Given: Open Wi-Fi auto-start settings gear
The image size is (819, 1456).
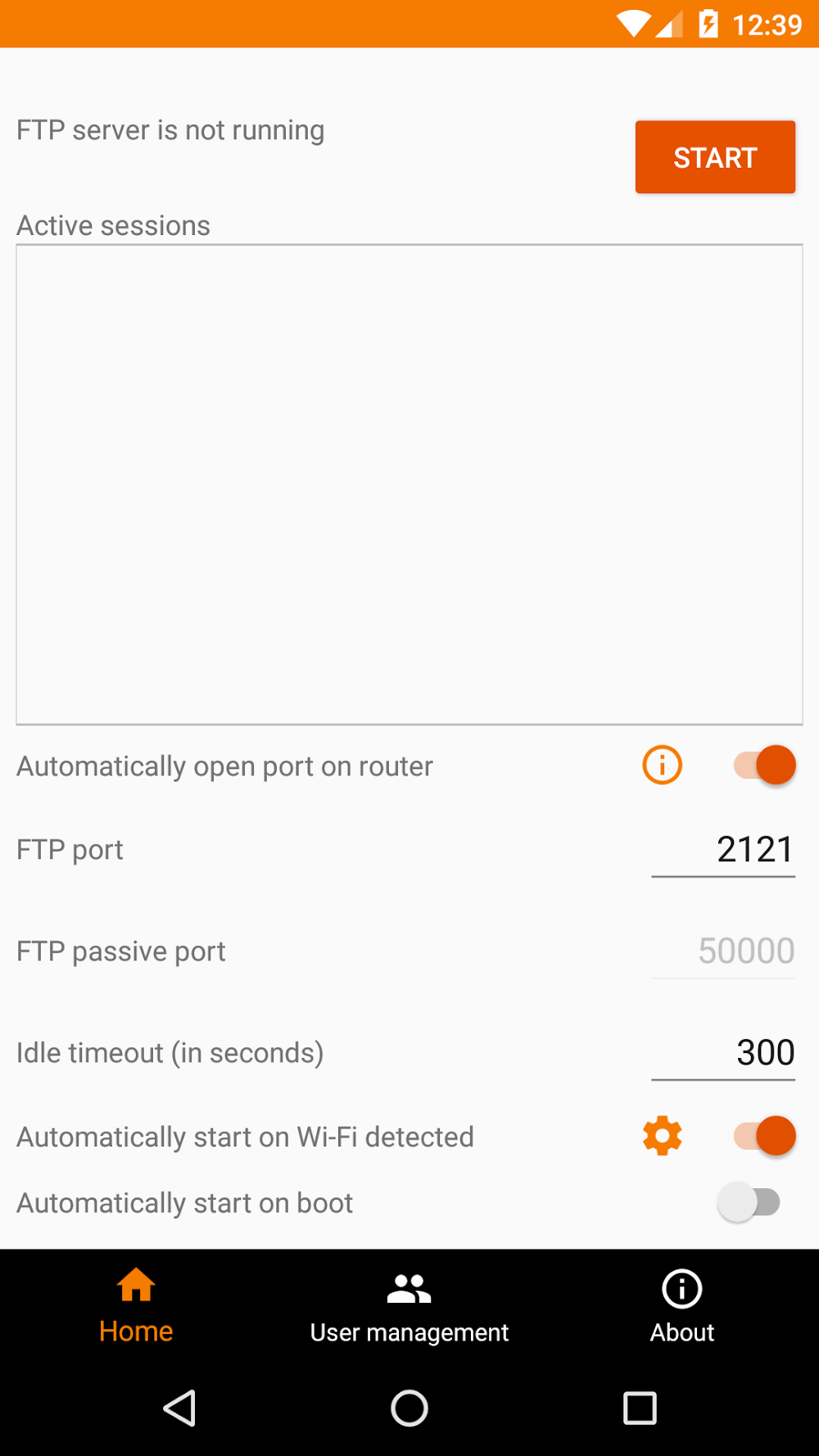Looking at the screenshot, I should tap(662, 1137).
